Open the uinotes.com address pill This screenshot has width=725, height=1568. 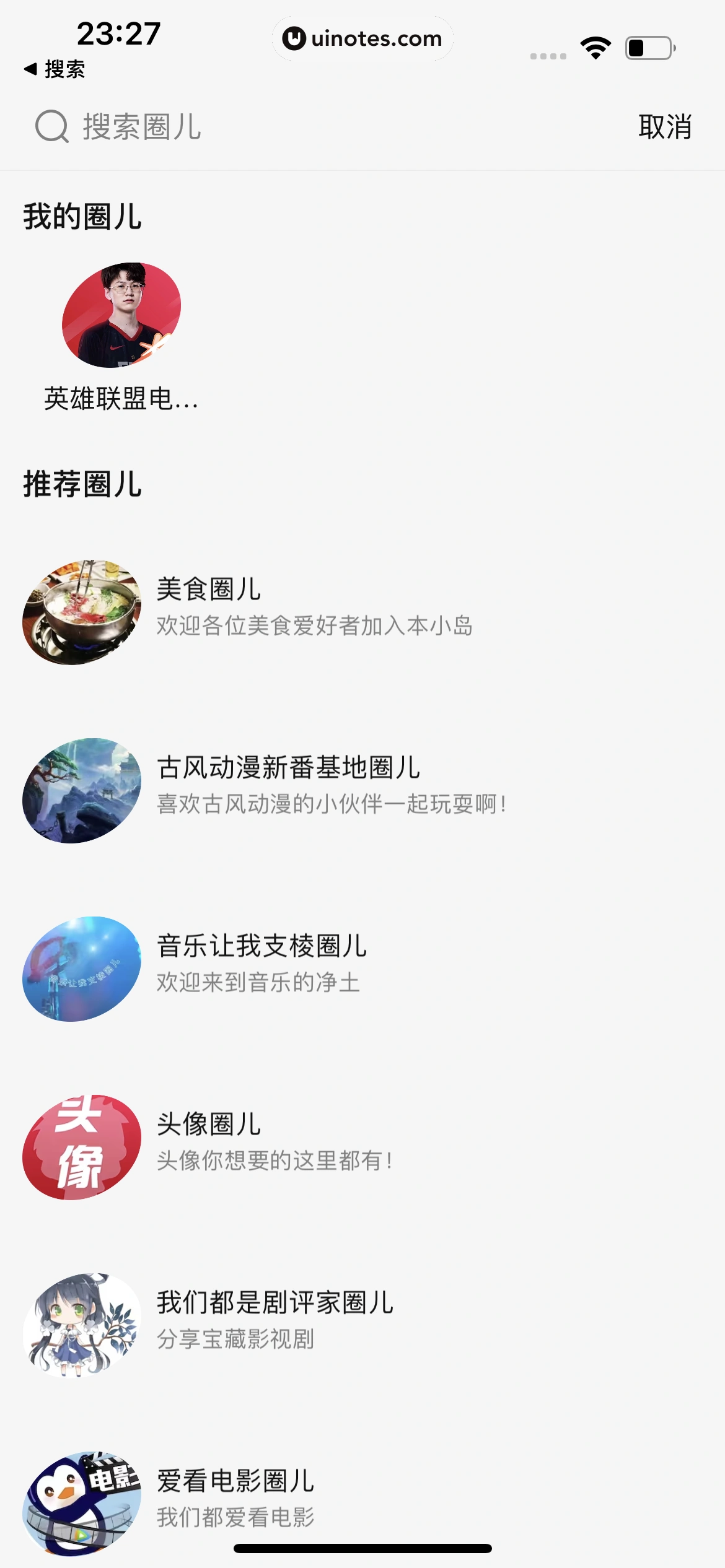[x=362, y=38]
